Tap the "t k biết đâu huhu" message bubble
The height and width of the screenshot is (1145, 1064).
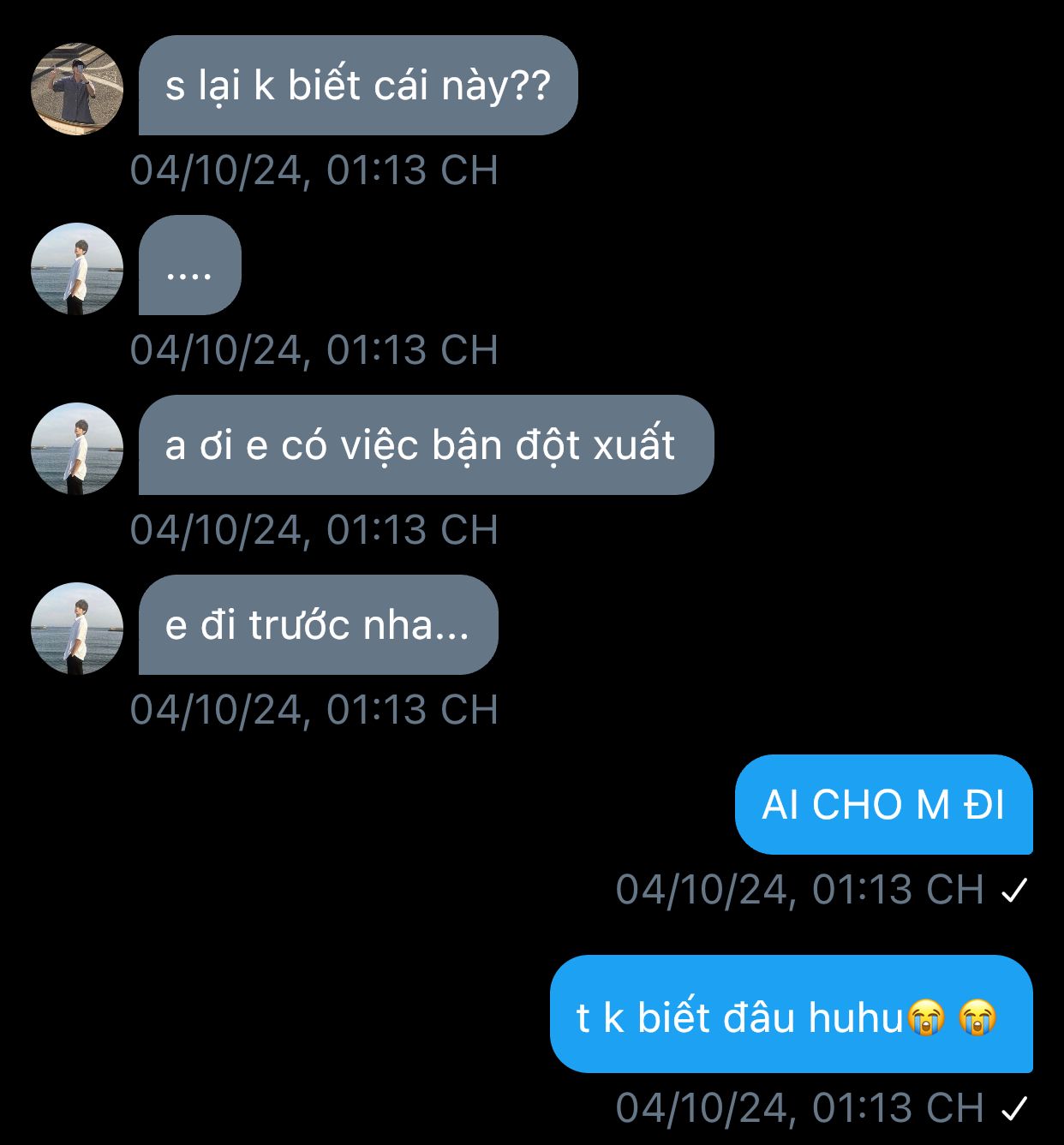pyautogui.click(x=791, y=1015)
